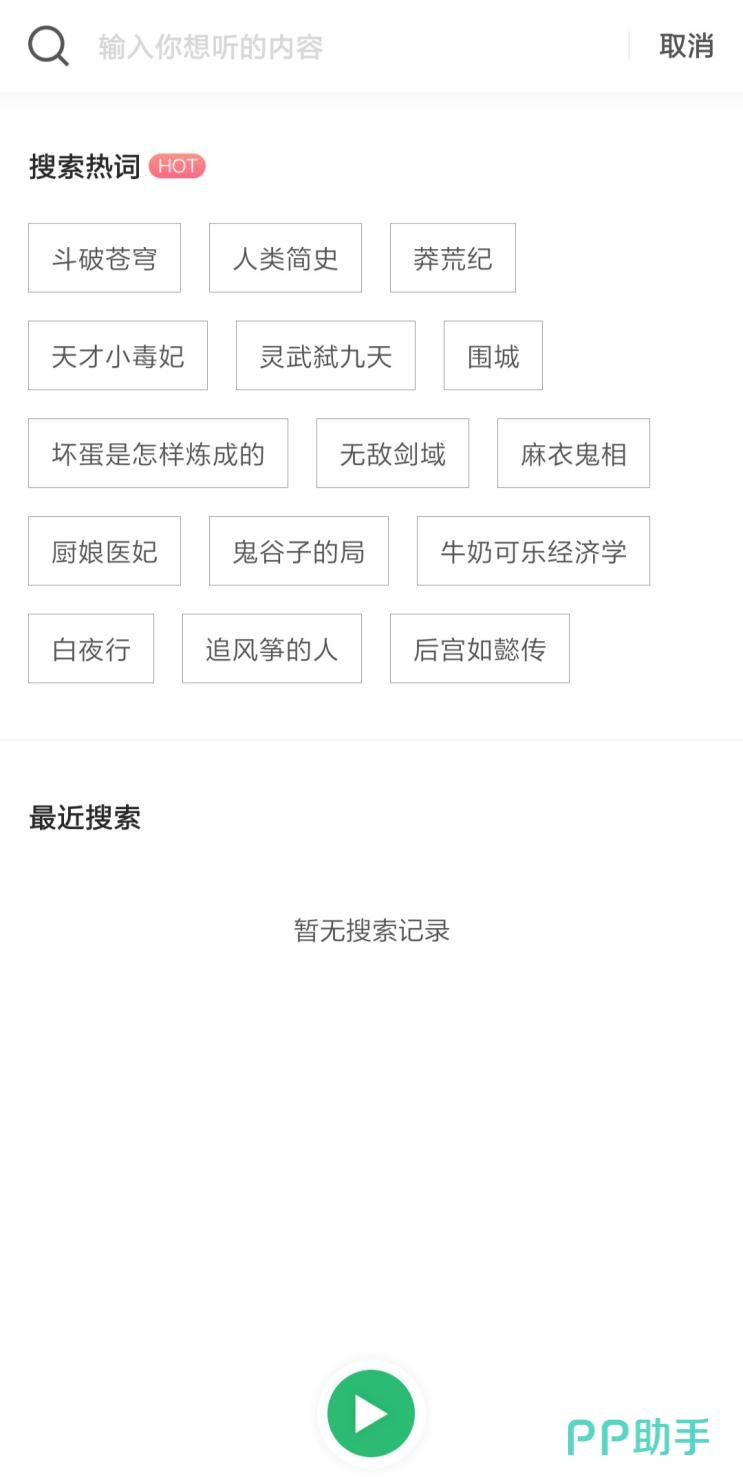
Task: Tap the 围城 chip
Action: tap(493, 356)
